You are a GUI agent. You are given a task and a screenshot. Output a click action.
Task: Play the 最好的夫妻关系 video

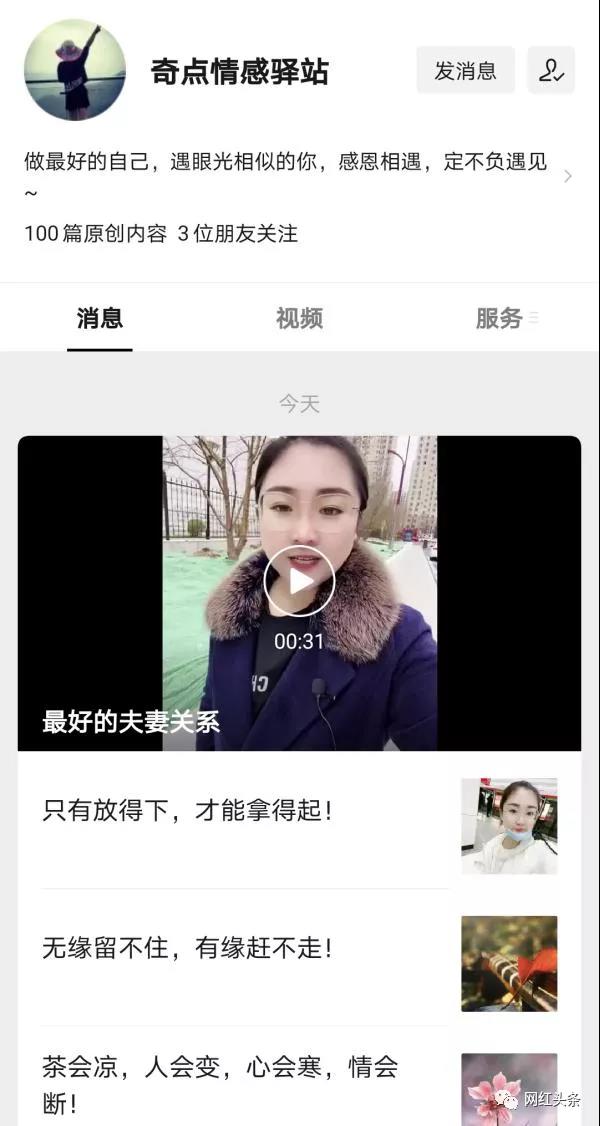click(x=299, y=581)
